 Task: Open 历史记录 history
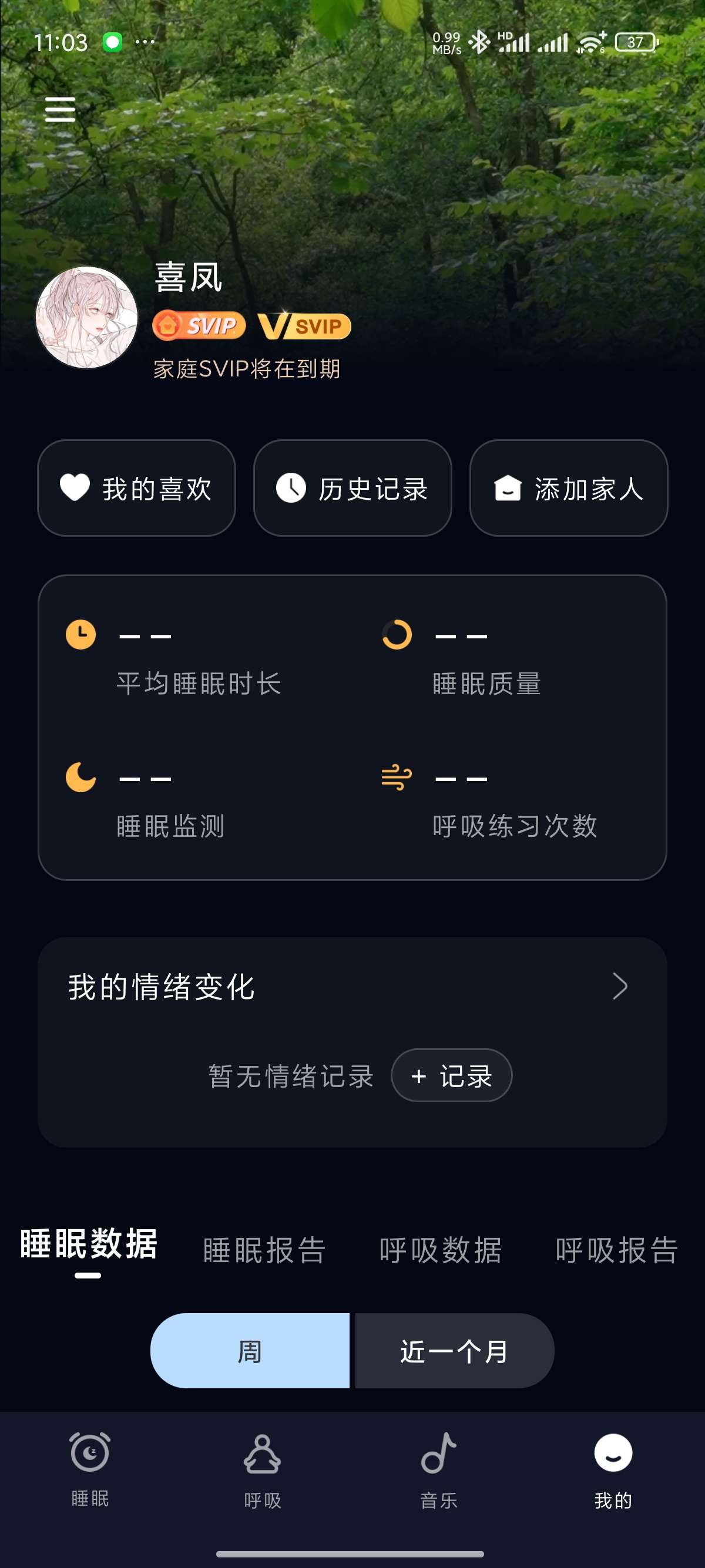(352, 488)
